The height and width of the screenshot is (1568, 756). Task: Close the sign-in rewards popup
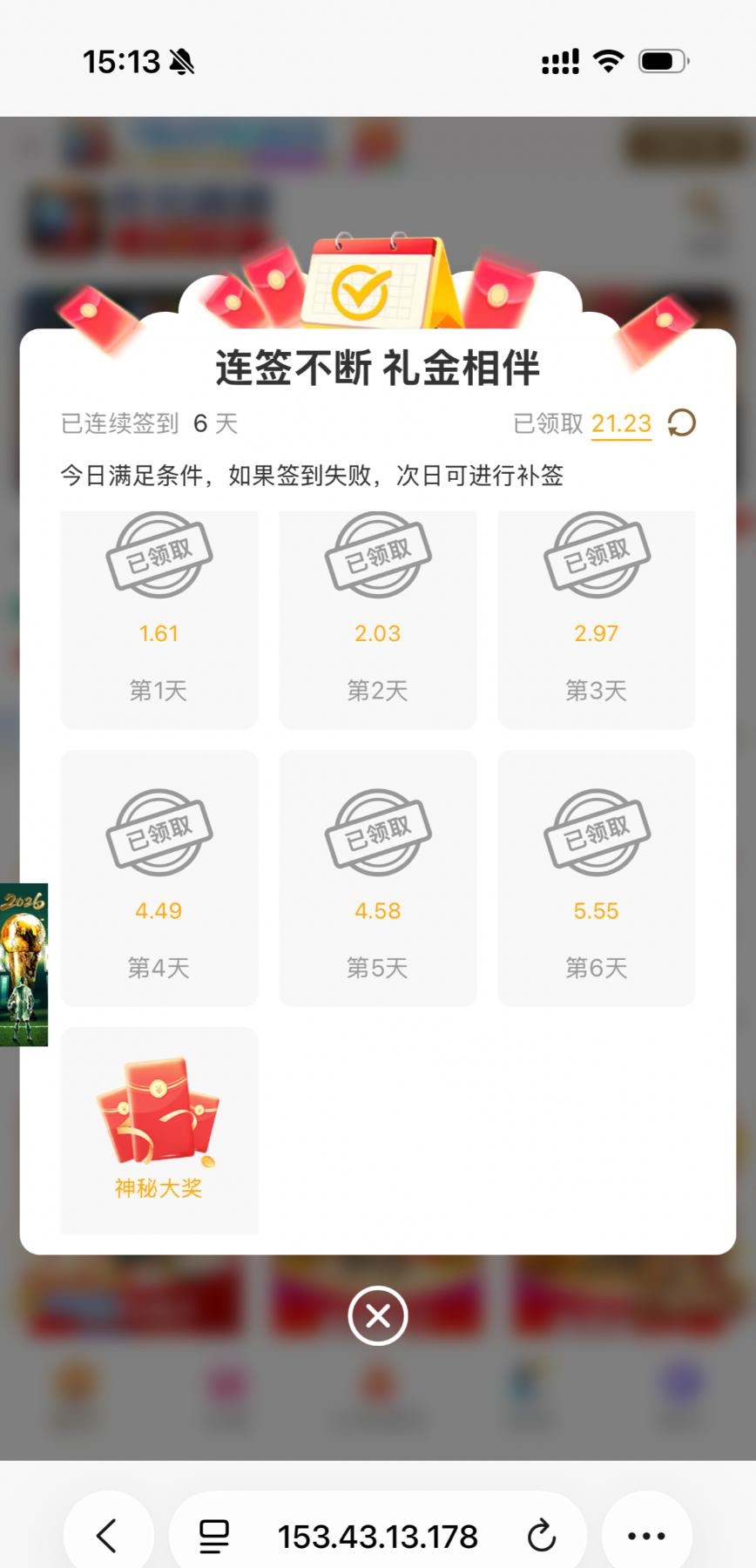coord(377,1315)
